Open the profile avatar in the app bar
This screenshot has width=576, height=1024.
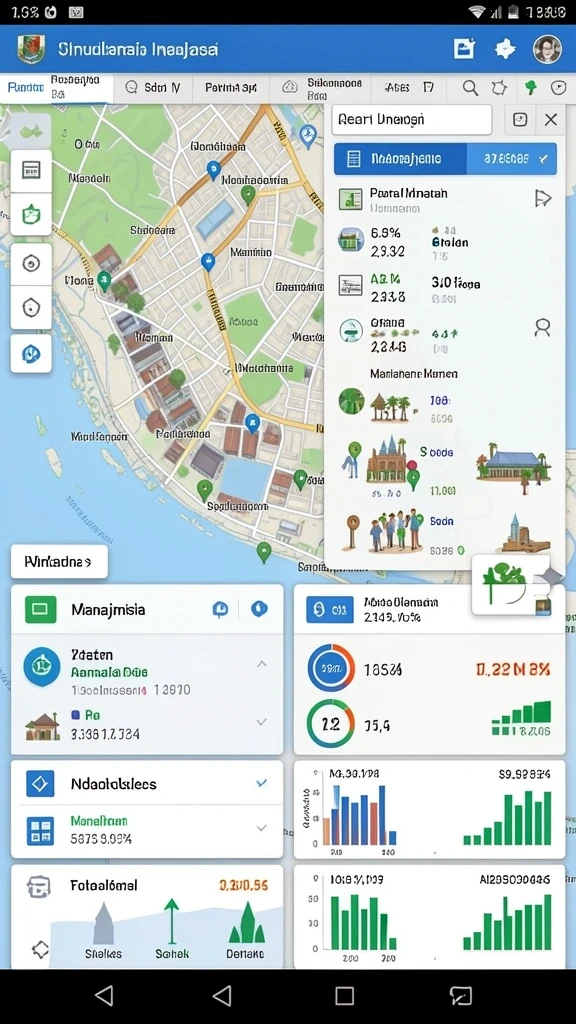point(547,50)
